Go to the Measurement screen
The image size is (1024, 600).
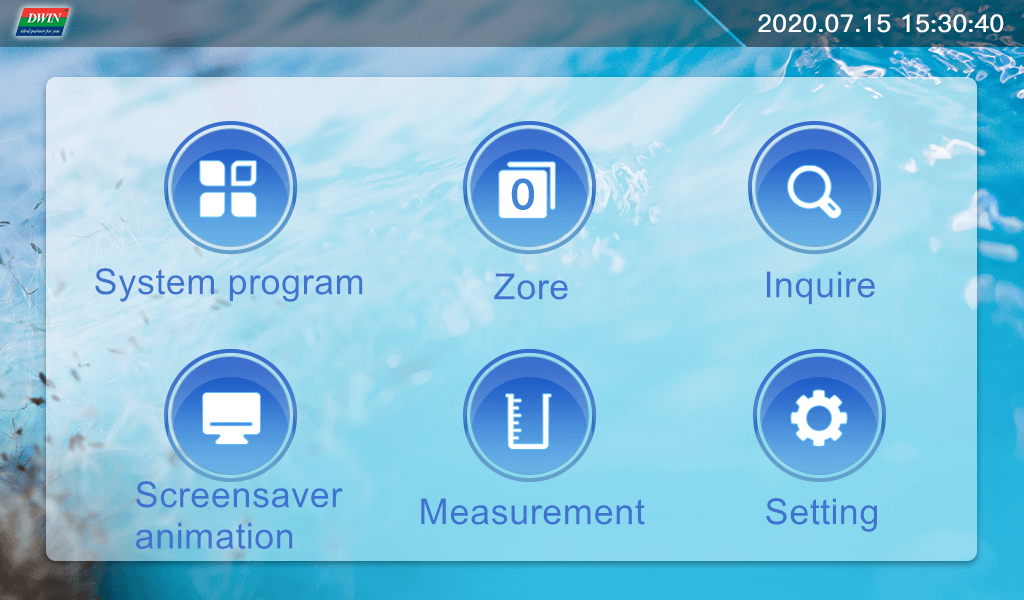pos(528,416)
